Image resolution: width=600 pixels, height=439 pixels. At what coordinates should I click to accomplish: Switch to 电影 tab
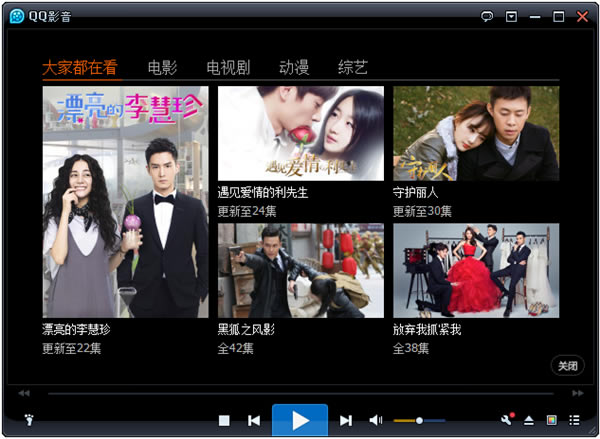[x=162, y=68]
